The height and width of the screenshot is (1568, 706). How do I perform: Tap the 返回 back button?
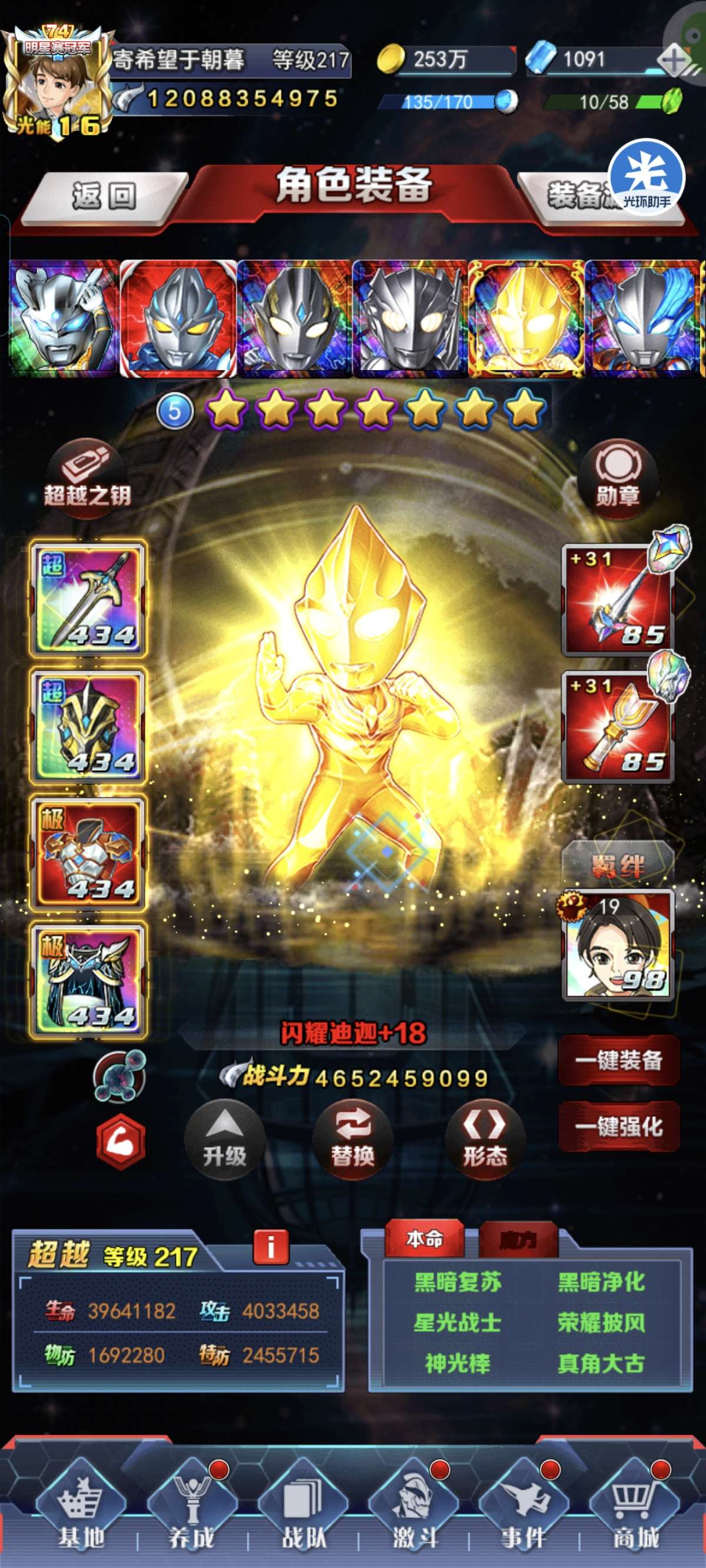click(x=104, y=197)
